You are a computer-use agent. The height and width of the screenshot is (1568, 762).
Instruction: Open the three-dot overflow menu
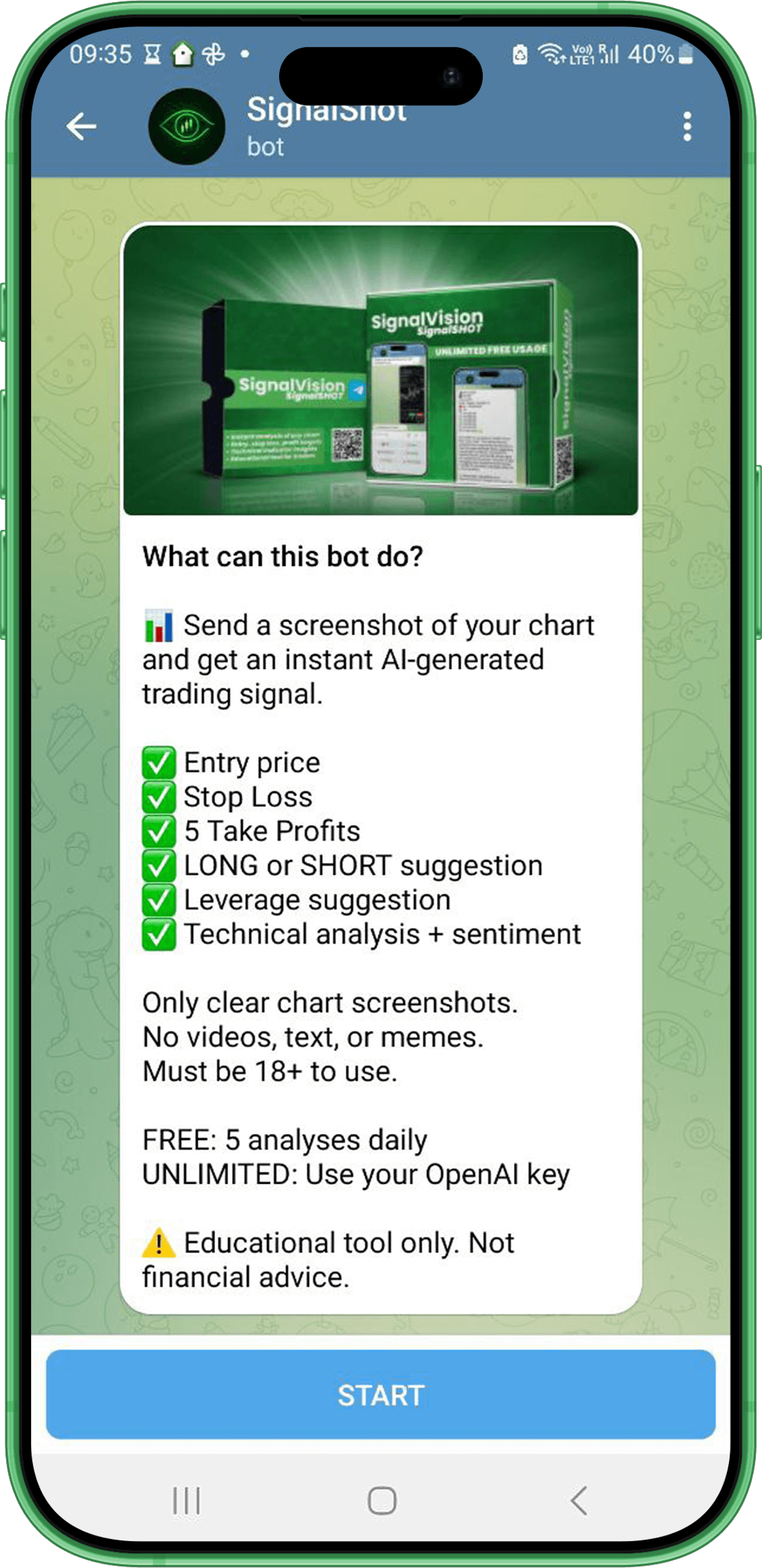click(x=686, y=126)
